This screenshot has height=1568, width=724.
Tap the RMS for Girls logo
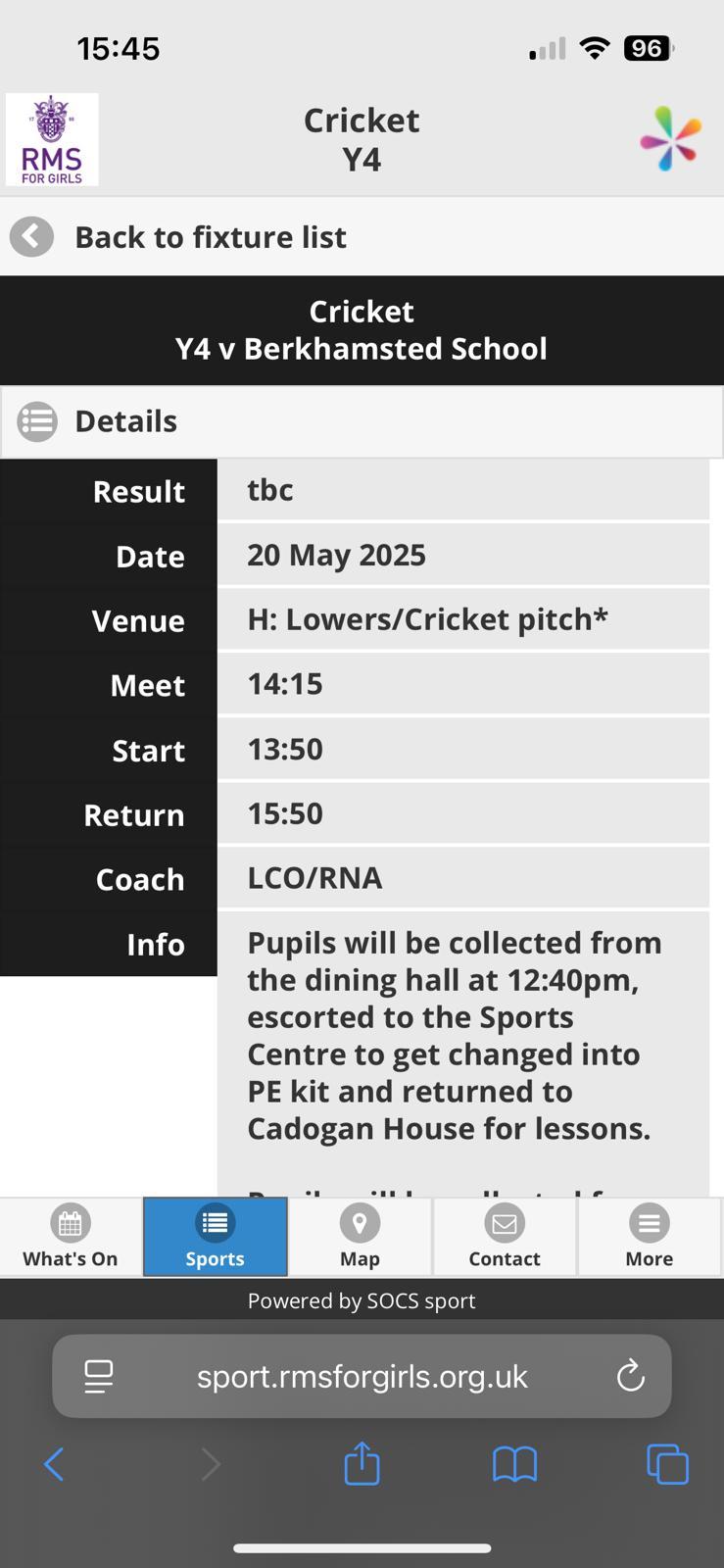[52, 139]
